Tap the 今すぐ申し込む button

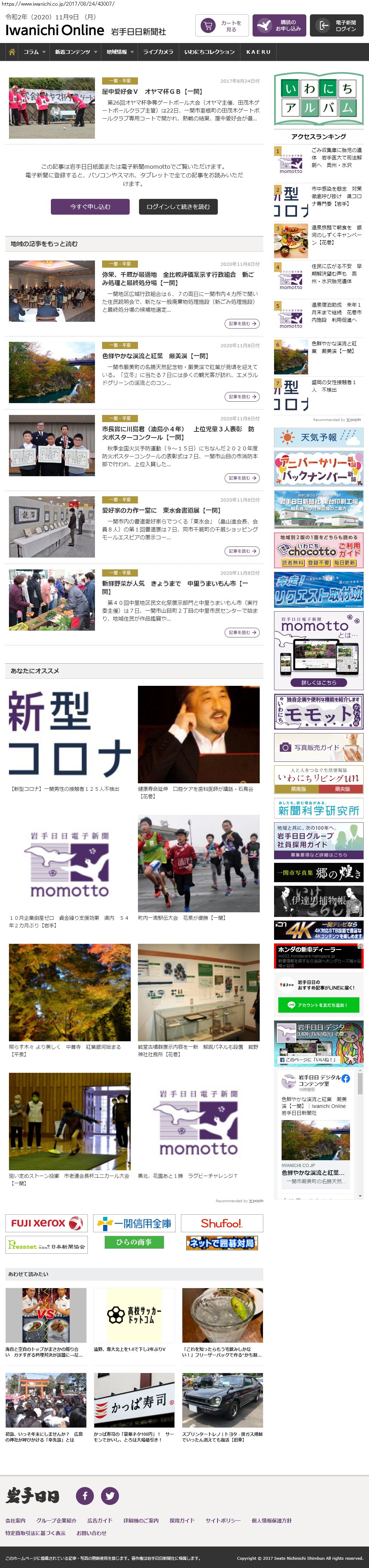point(90,207)
